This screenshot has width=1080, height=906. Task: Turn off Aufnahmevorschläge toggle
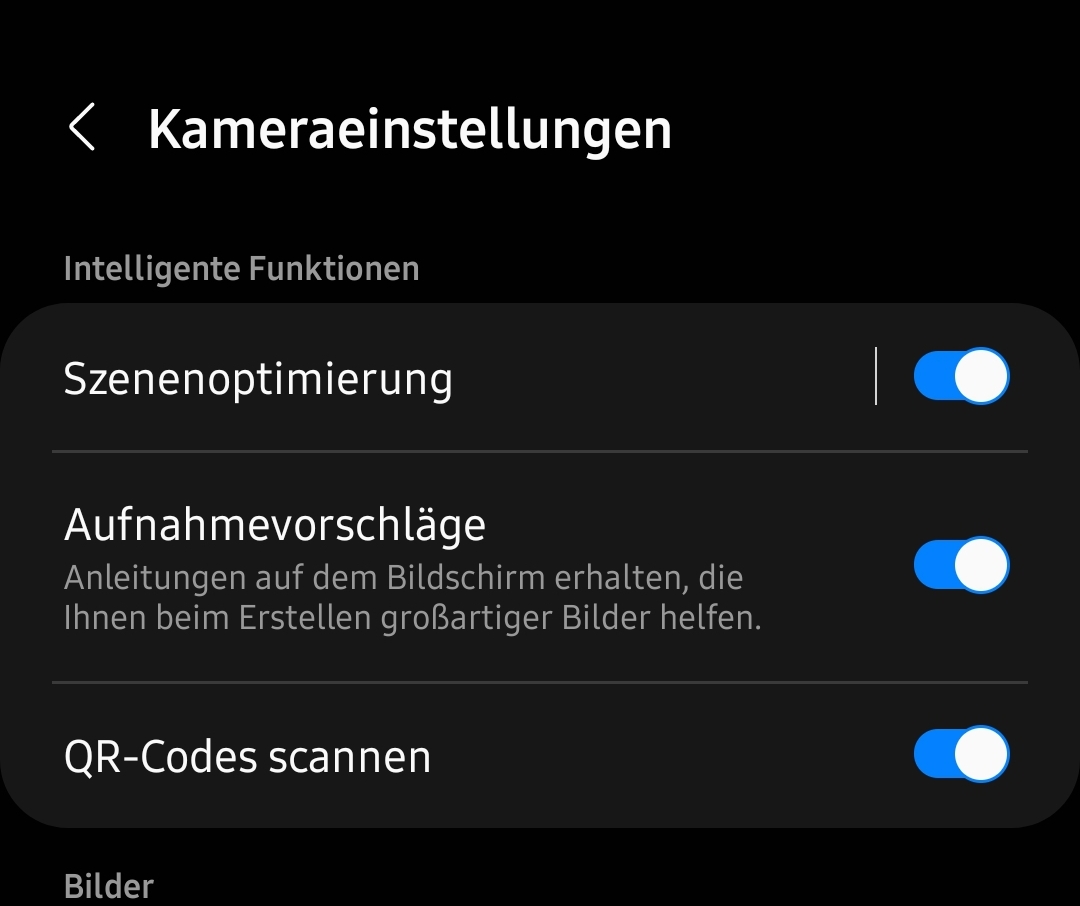click(961, 566)
